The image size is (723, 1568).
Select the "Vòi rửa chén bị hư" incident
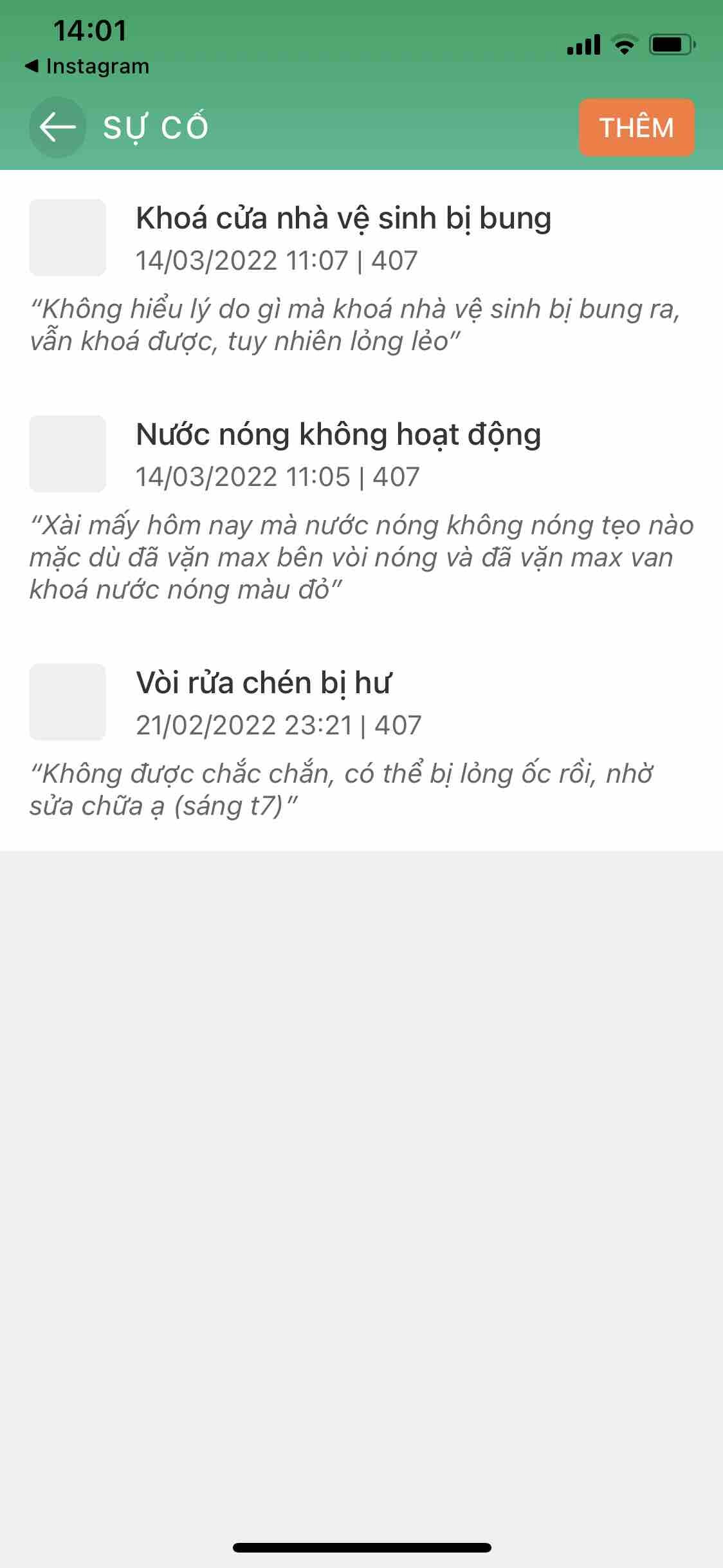point(264,684)
